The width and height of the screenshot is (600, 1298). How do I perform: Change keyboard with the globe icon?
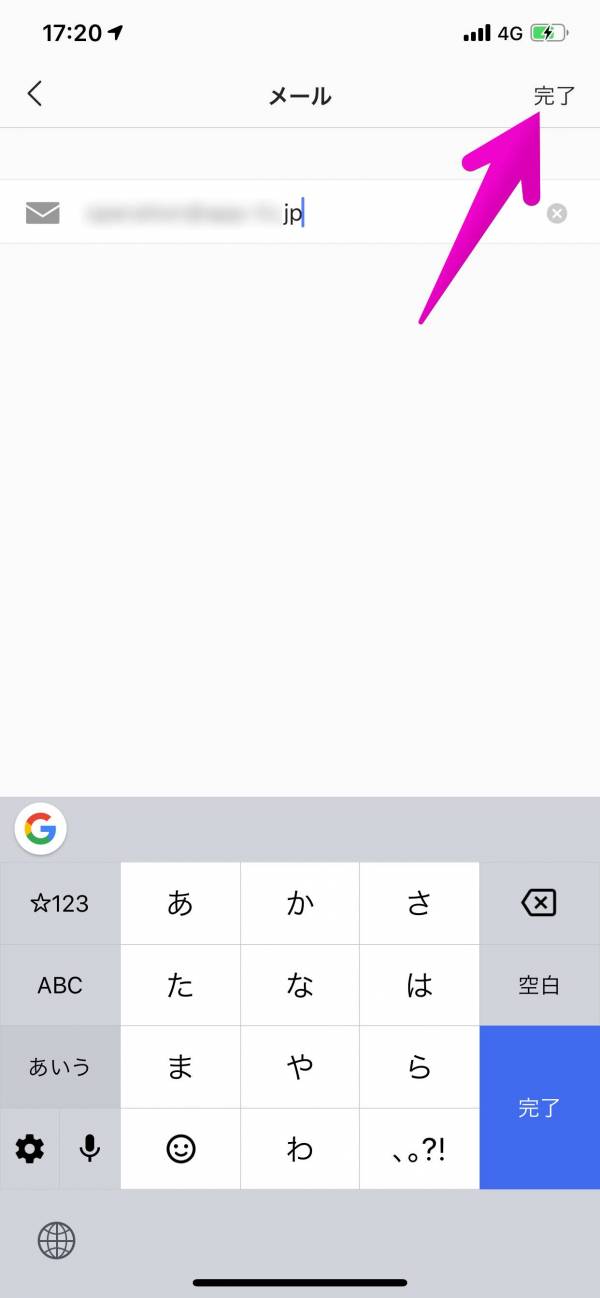(56, 1241)
